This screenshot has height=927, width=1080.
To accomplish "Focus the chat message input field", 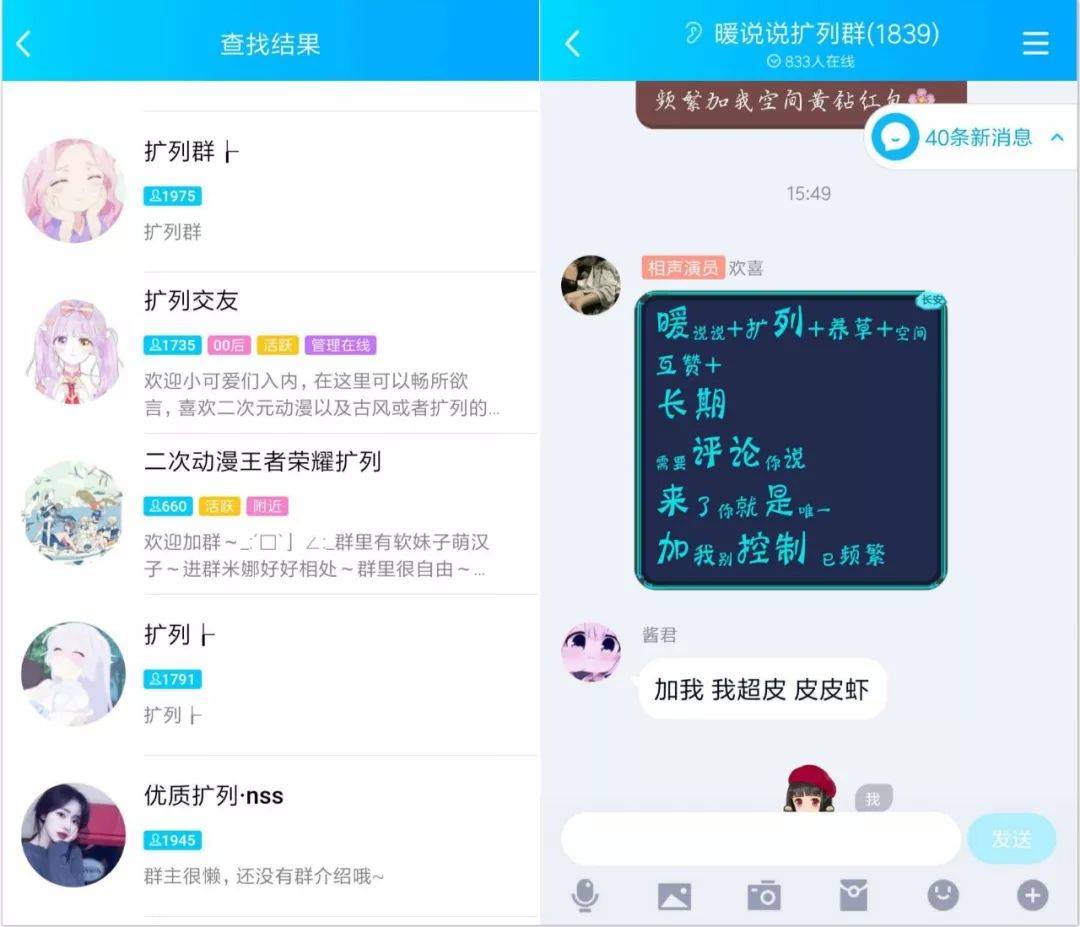I will [760, 838].
